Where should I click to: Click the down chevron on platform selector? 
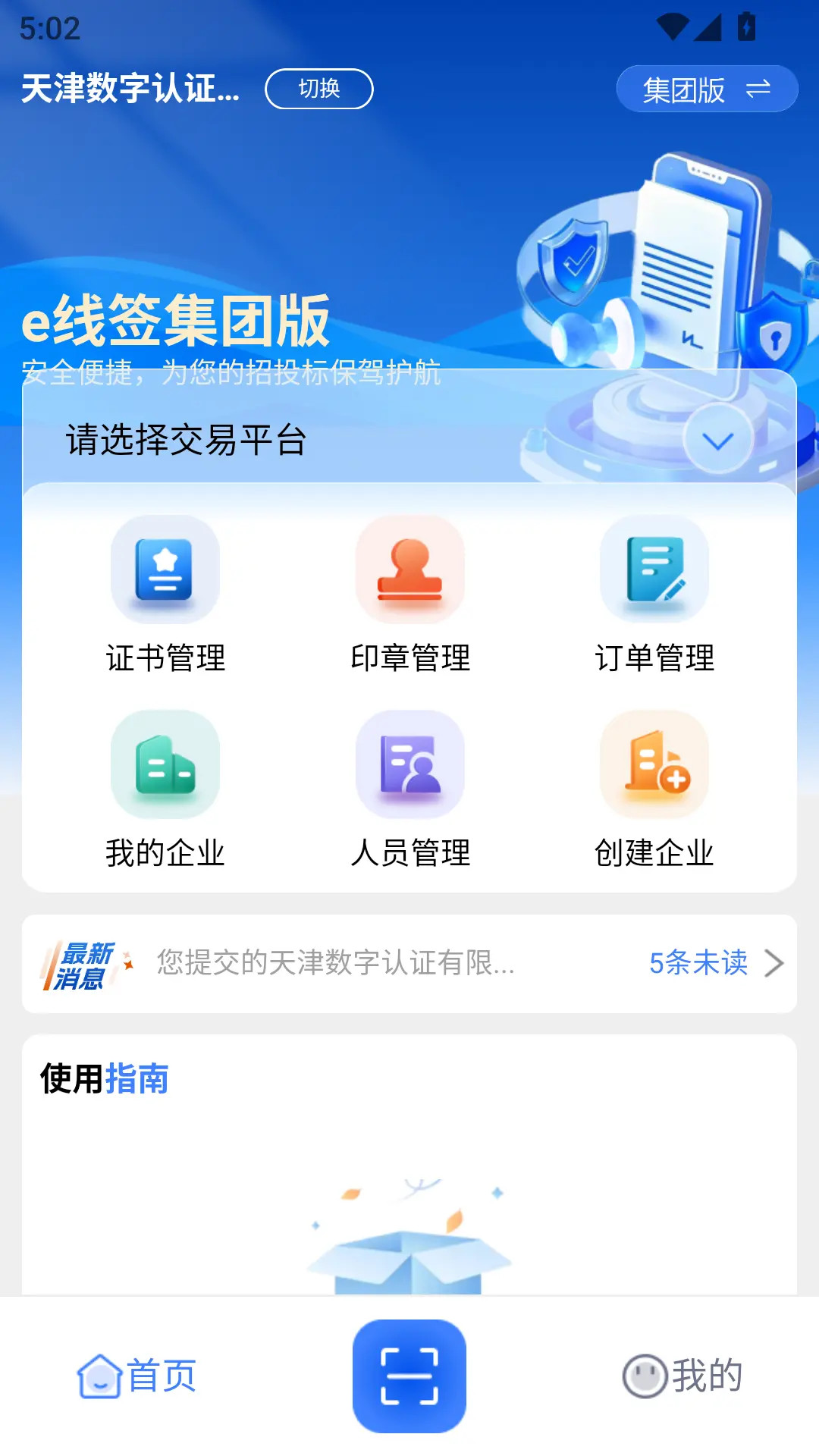coord(717,438)
